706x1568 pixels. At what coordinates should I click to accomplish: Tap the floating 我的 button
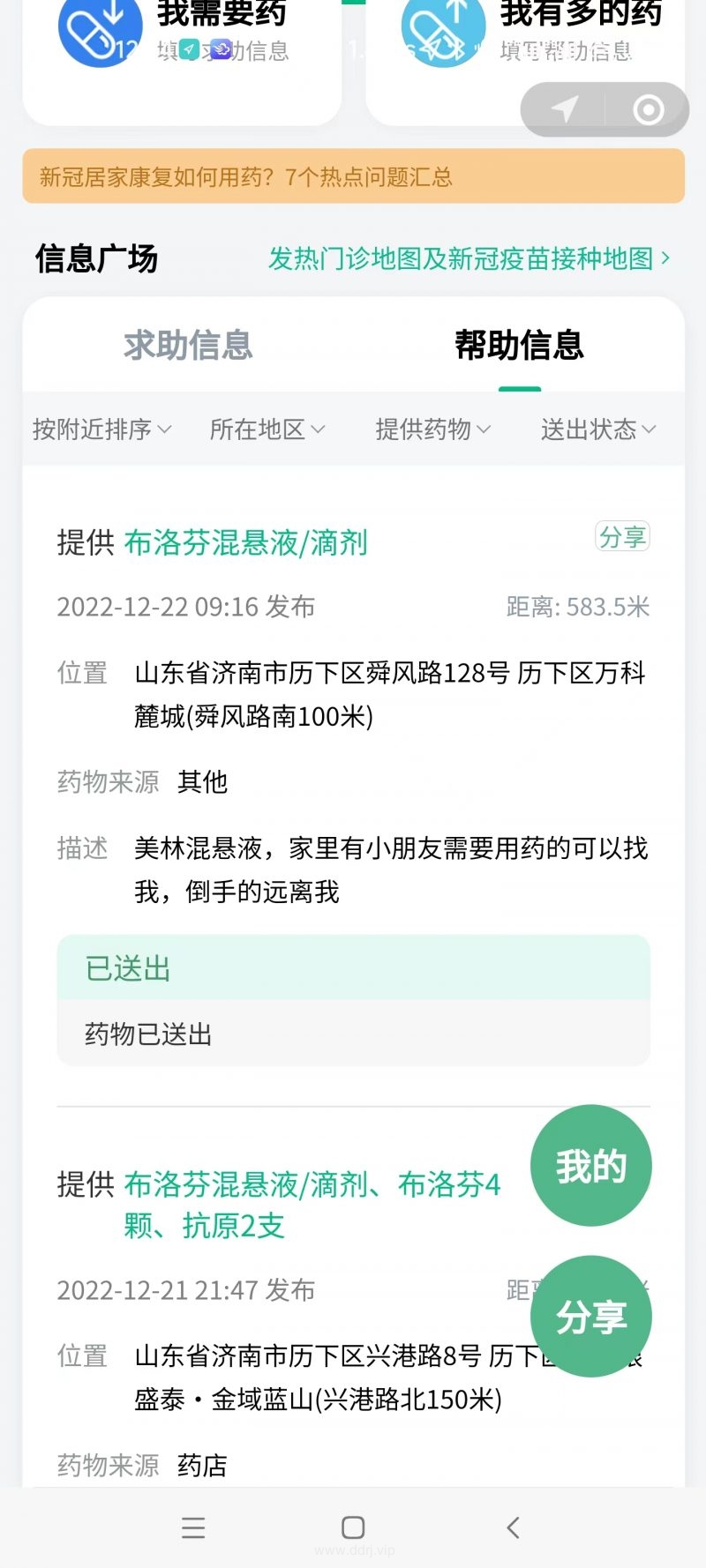click(x=591, y=1166)
